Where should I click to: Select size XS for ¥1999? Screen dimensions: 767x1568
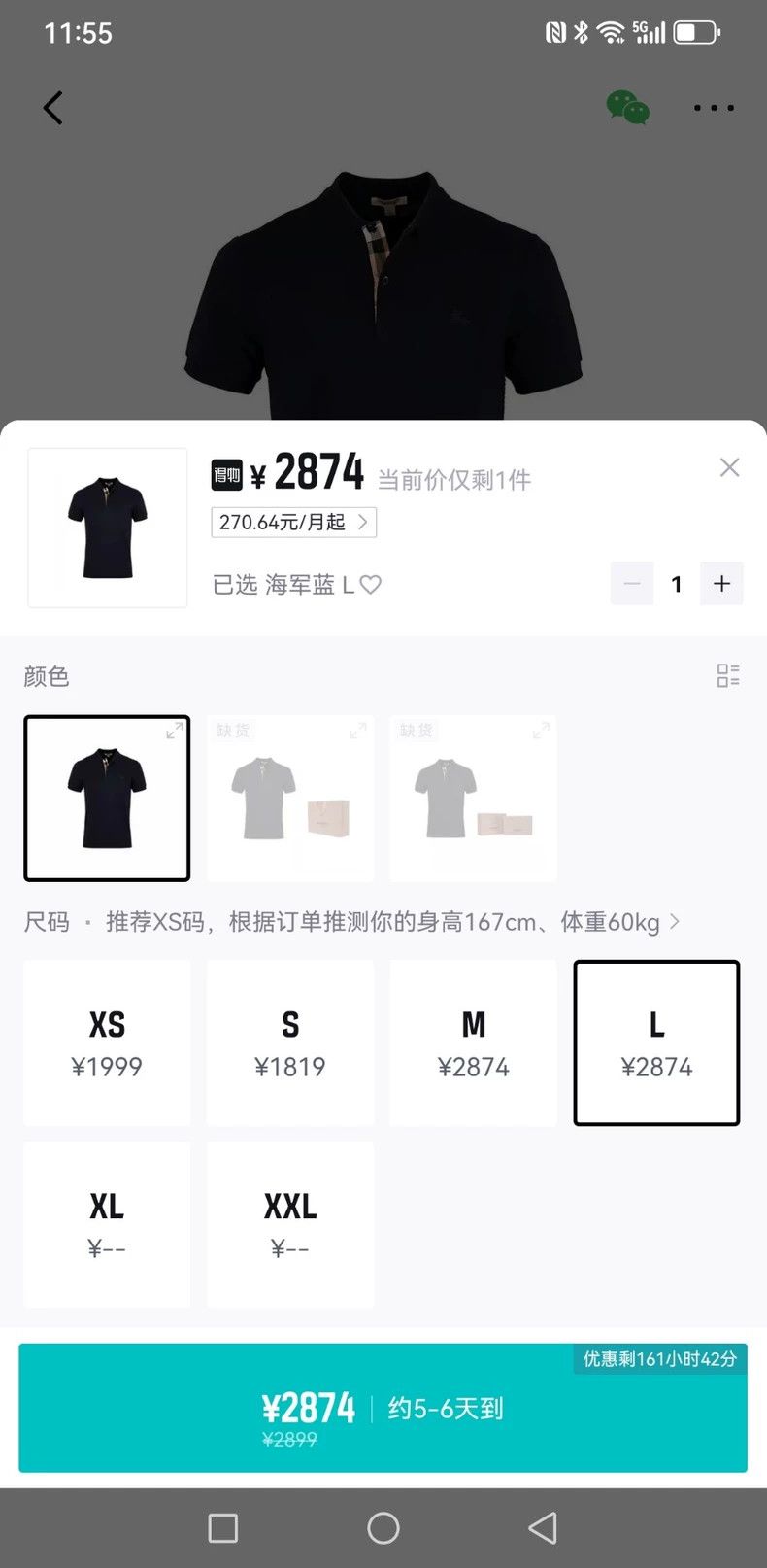point(107,1043)
